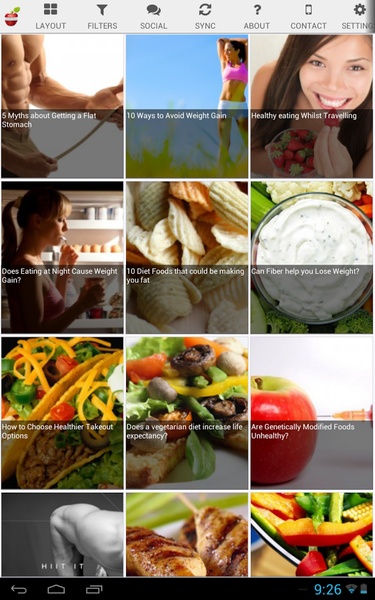Open the About page
The height and width of the screenshot is (600, 375).
click(257, 17)
